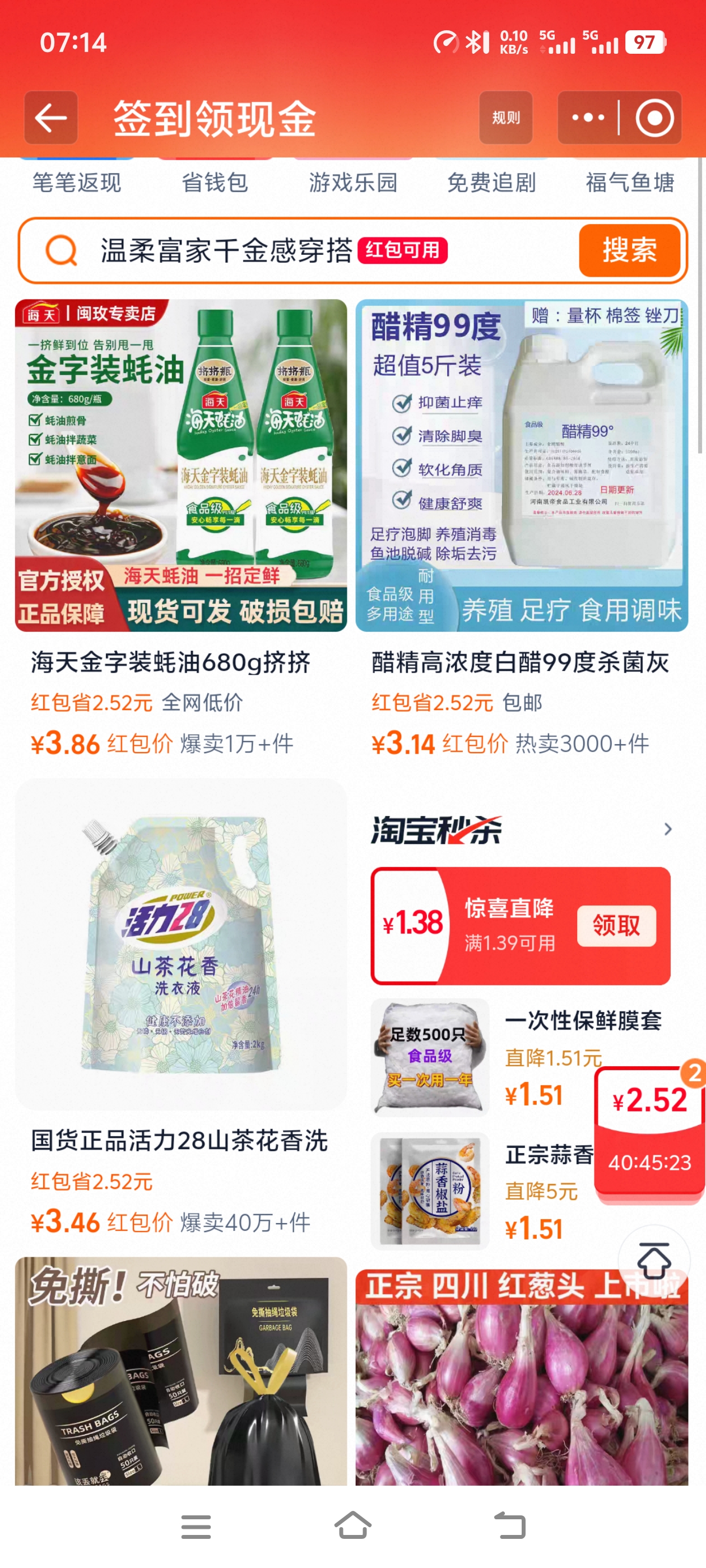Go back using the top-left arrow
Viewport: 706px width, 1568px height.
tap(50, 118)
